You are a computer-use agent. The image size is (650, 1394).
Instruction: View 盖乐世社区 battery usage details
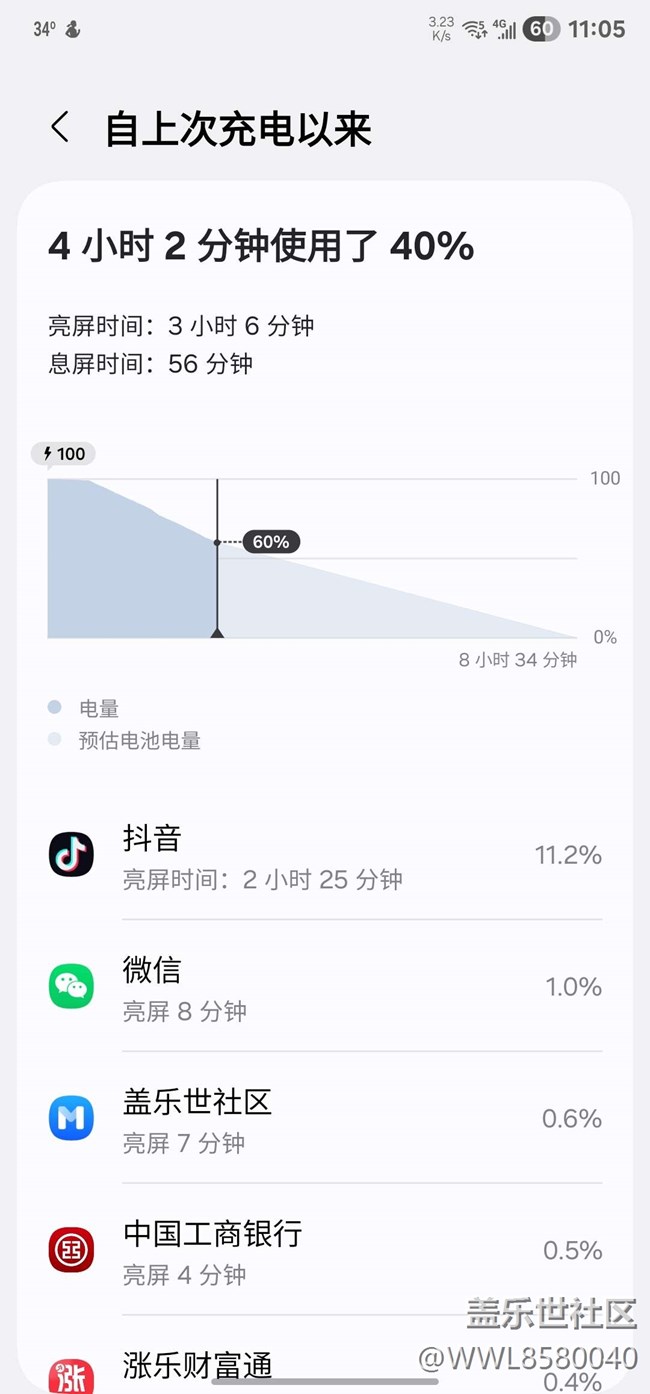(325, 1118)
